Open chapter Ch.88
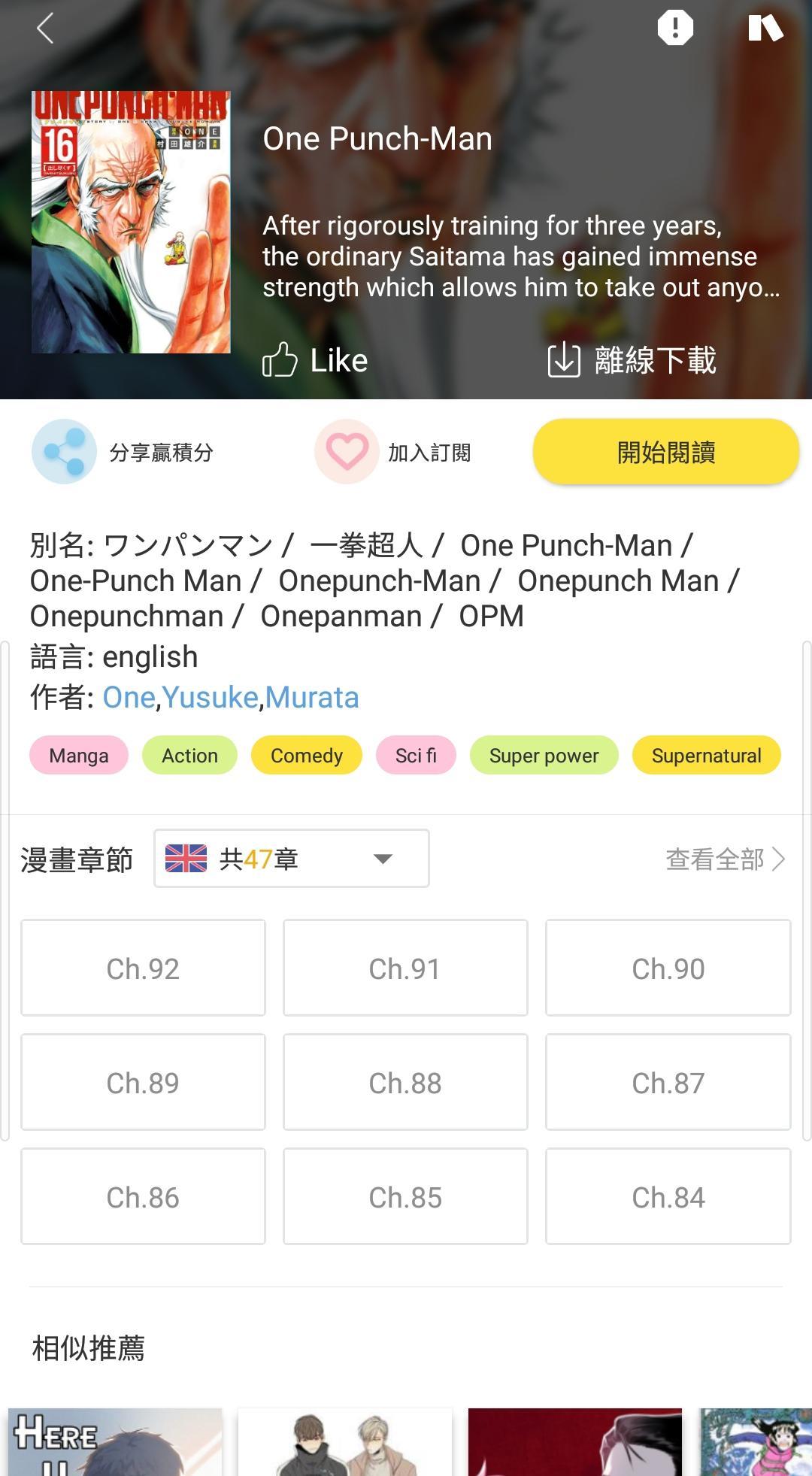This screenshot has width=812, height=1476. pyautogui.click(x=405, y=1083)
